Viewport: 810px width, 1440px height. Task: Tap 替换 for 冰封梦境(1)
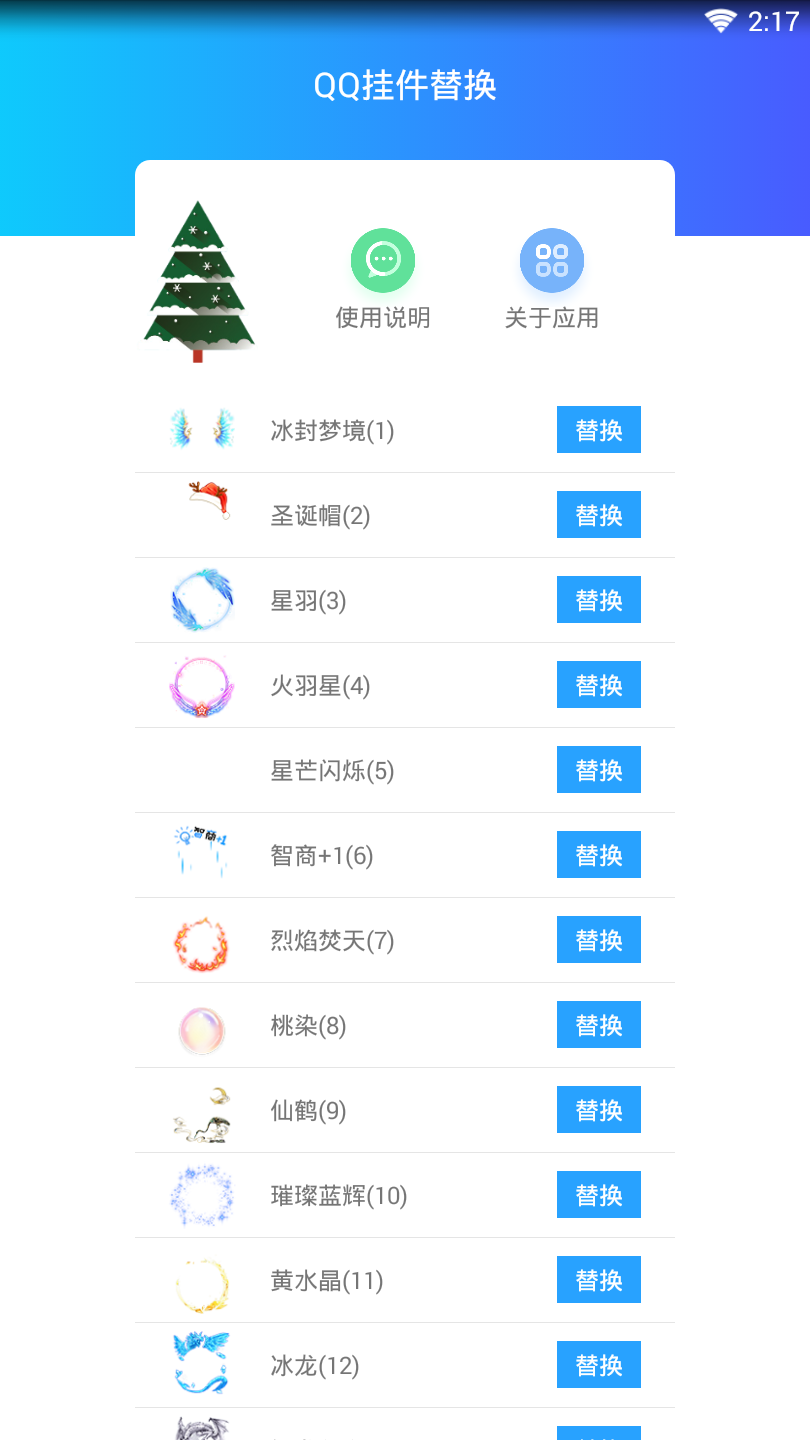(x=599, y=430)
